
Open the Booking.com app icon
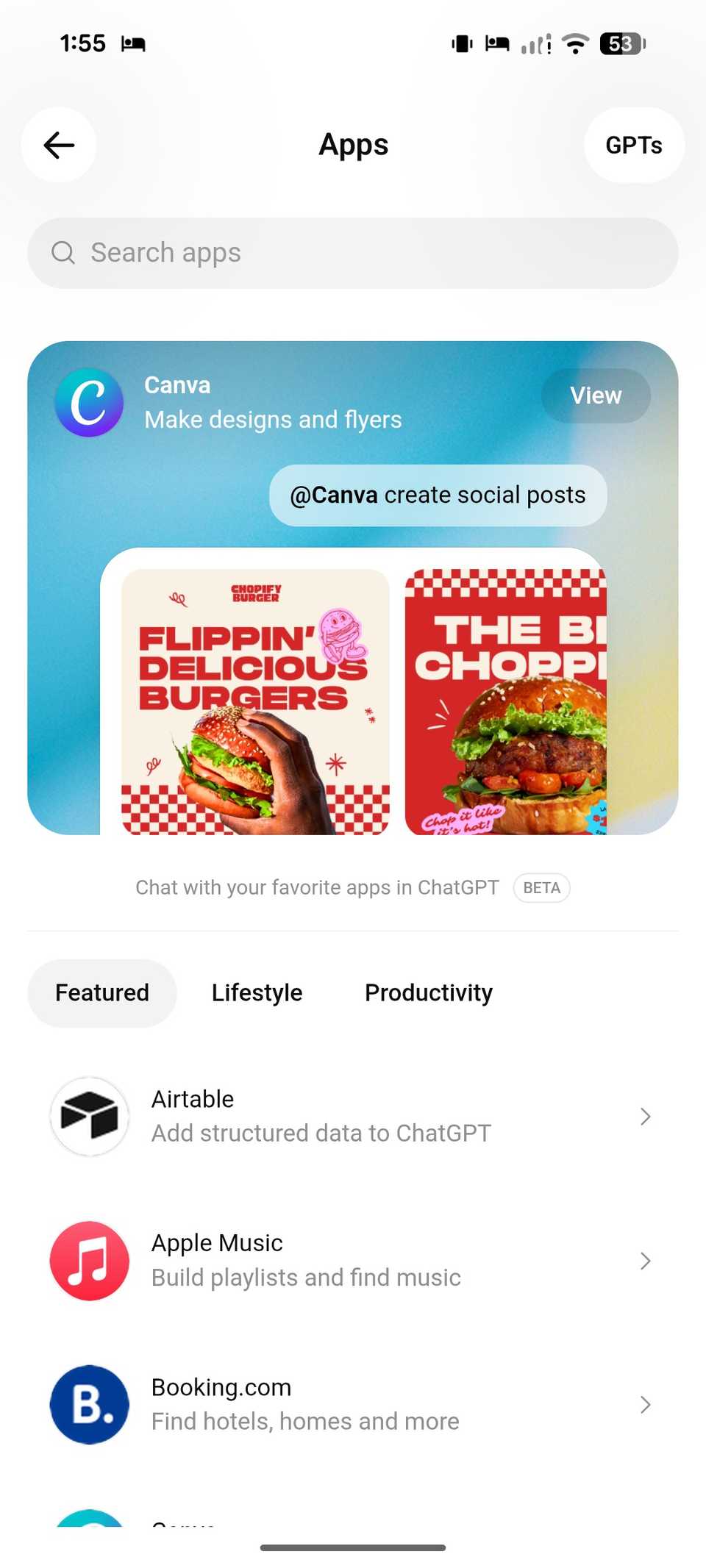pos(89,1405)
